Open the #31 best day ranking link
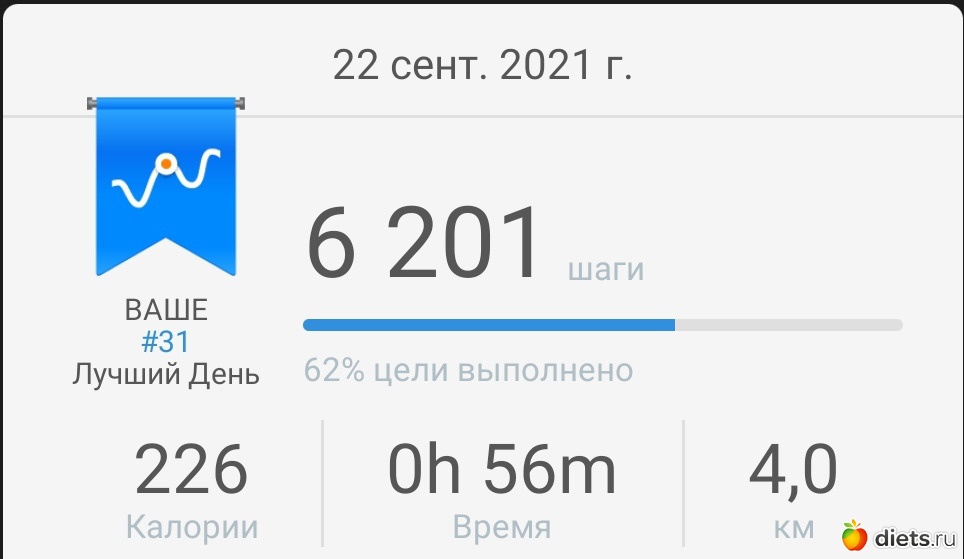This screenshot has width=964, height=559. point(165,342)
